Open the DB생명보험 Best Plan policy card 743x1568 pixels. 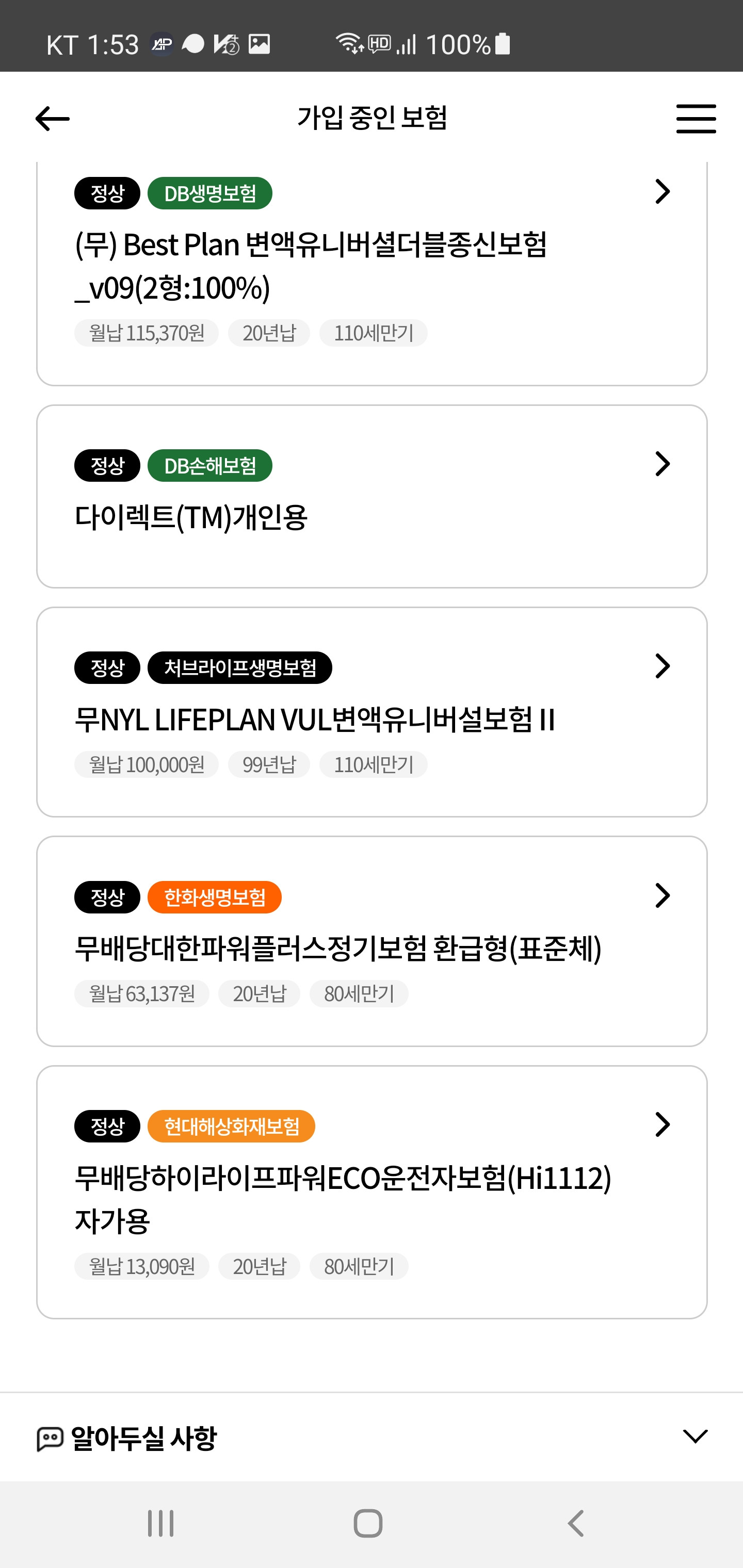click(x=372, y=273)
